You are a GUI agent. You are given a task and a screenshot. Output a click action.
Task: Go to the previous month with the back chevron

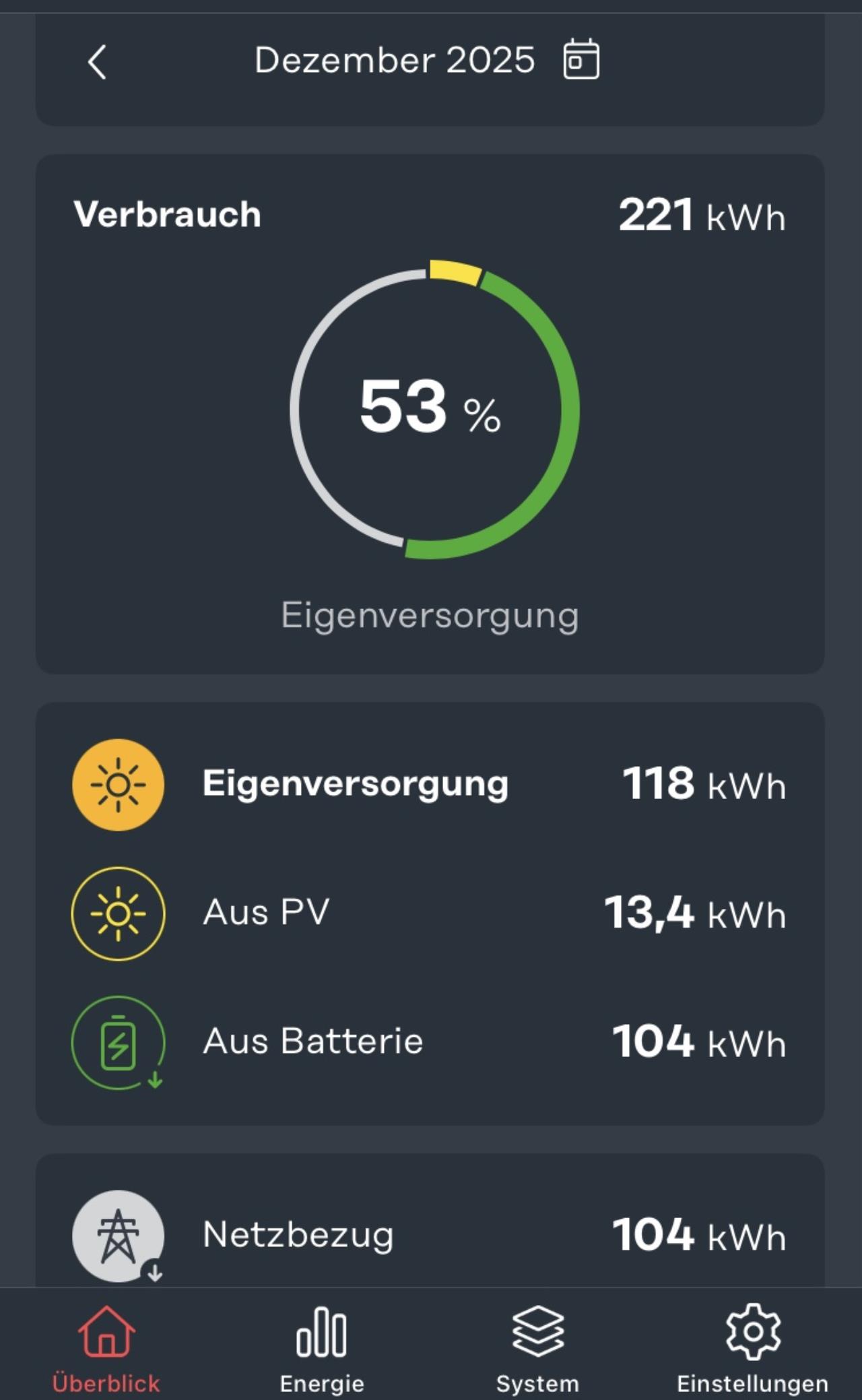point(98,63)
